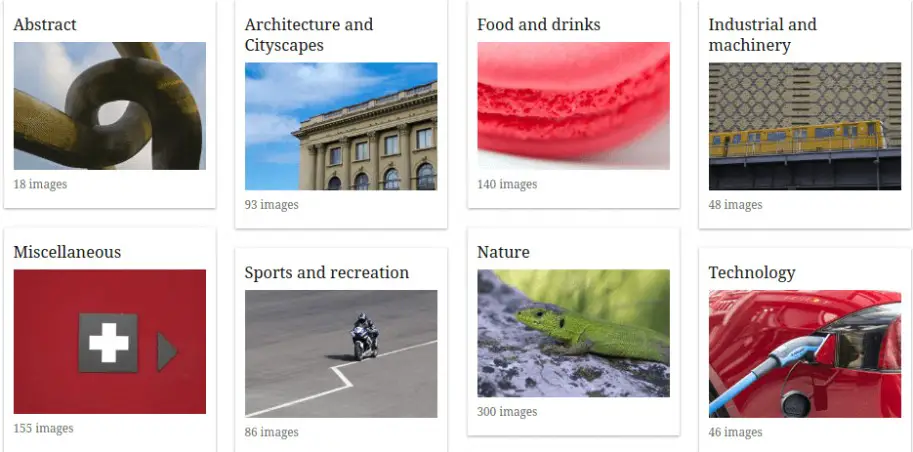Open the Industrial and machinery category
This screenshot has width=913, height=452.
pyautogui.click(x=804, y=126)
